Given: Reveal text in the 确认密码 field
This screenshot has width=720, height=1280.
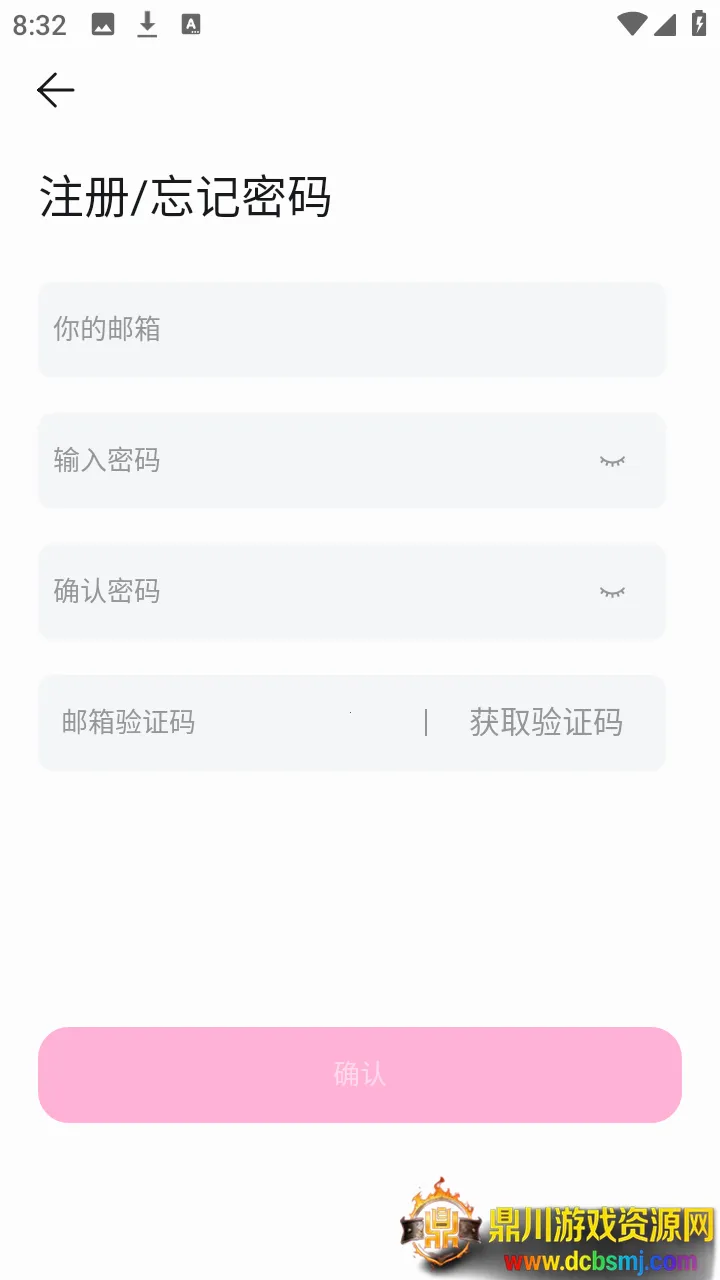Looking at the screenshot, I should pos(612,591).
